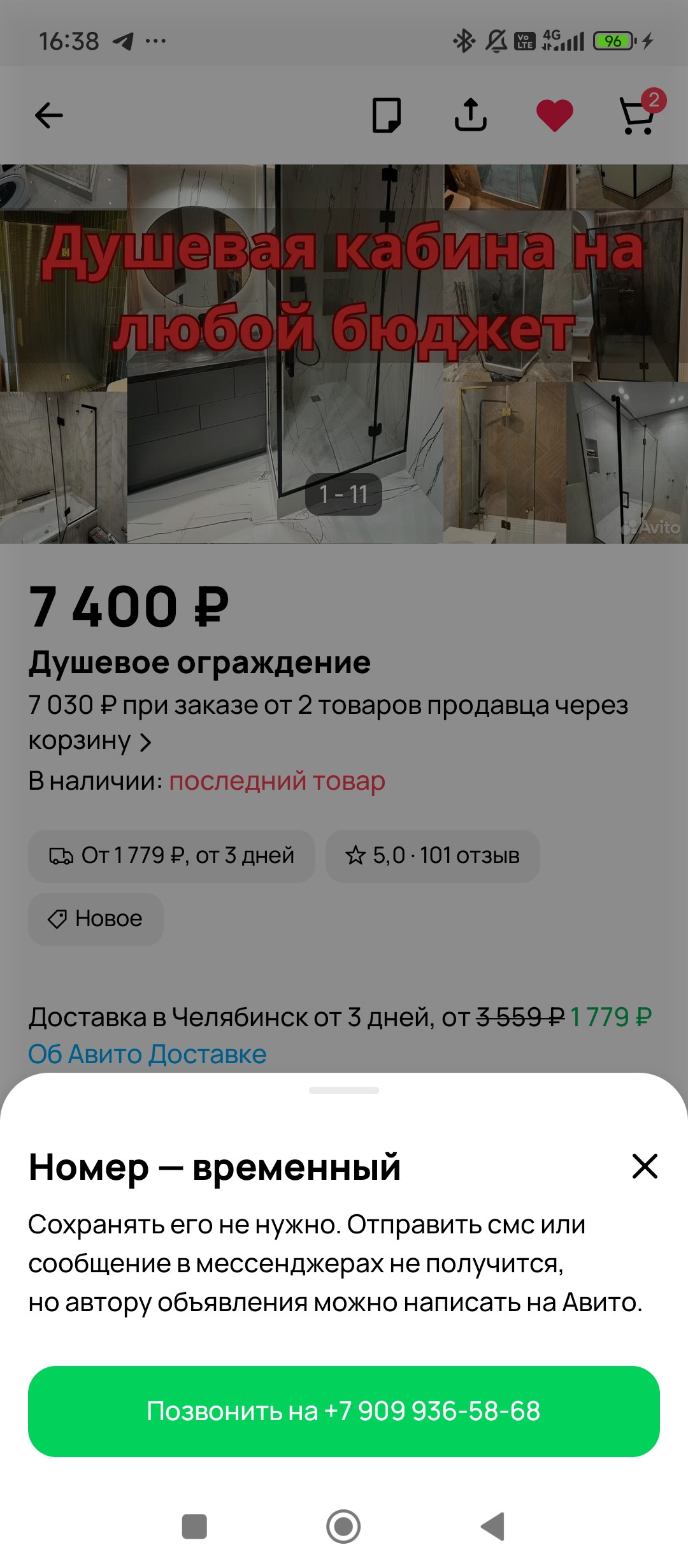Image resolution: width=688 pixels, height=1568 pixels.
Task: Open the note icon in the top bar
Action: point(386,115)
